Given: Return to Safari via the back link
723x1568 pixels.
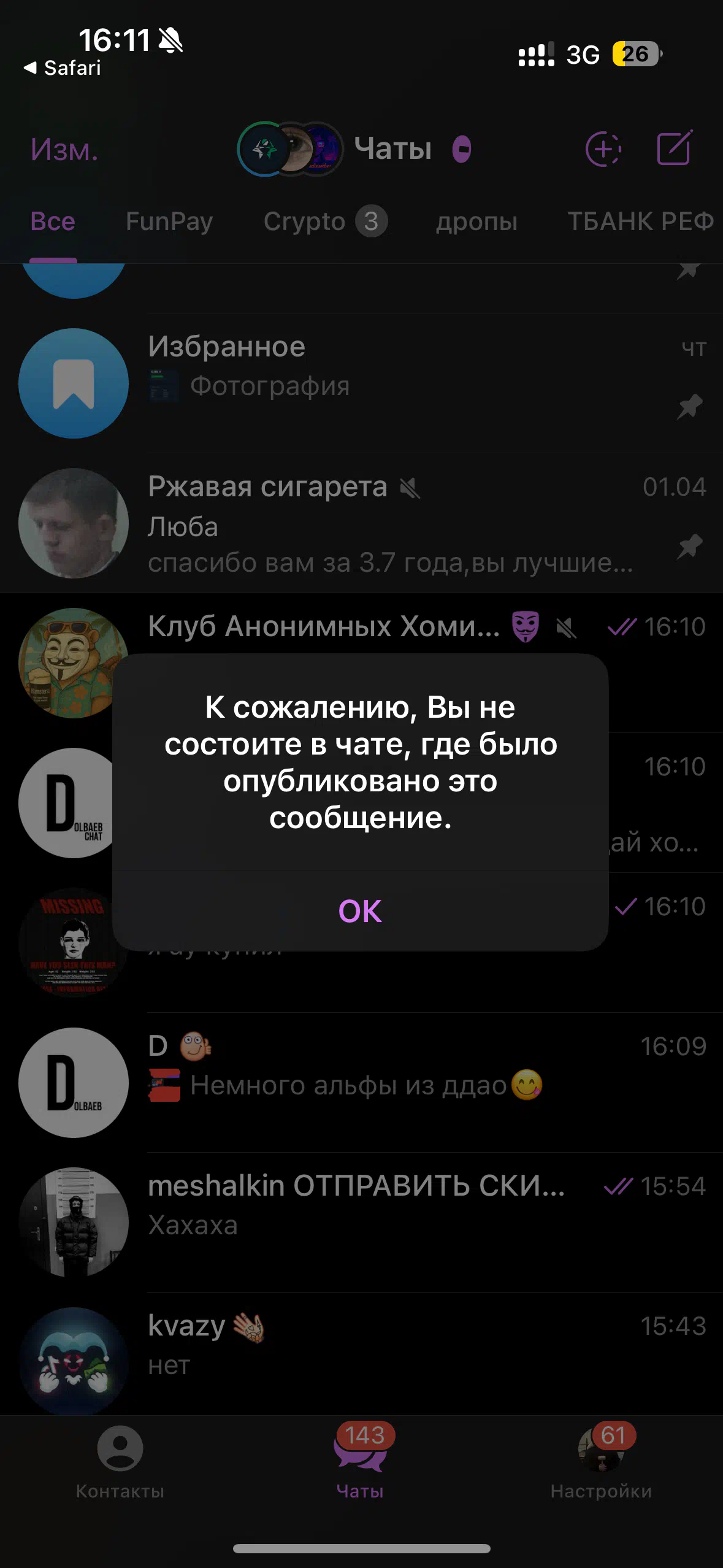Looking at the screenshot, I should click(62, 67).
